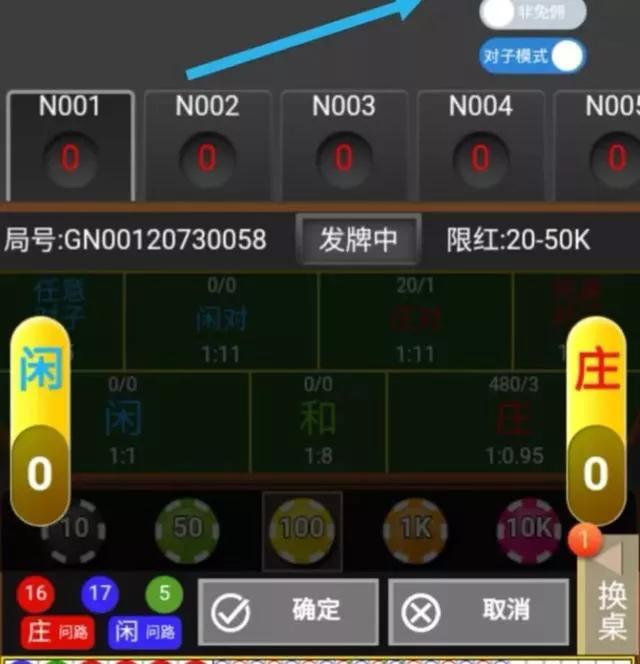Choose the 50 chip

point(187,526)
